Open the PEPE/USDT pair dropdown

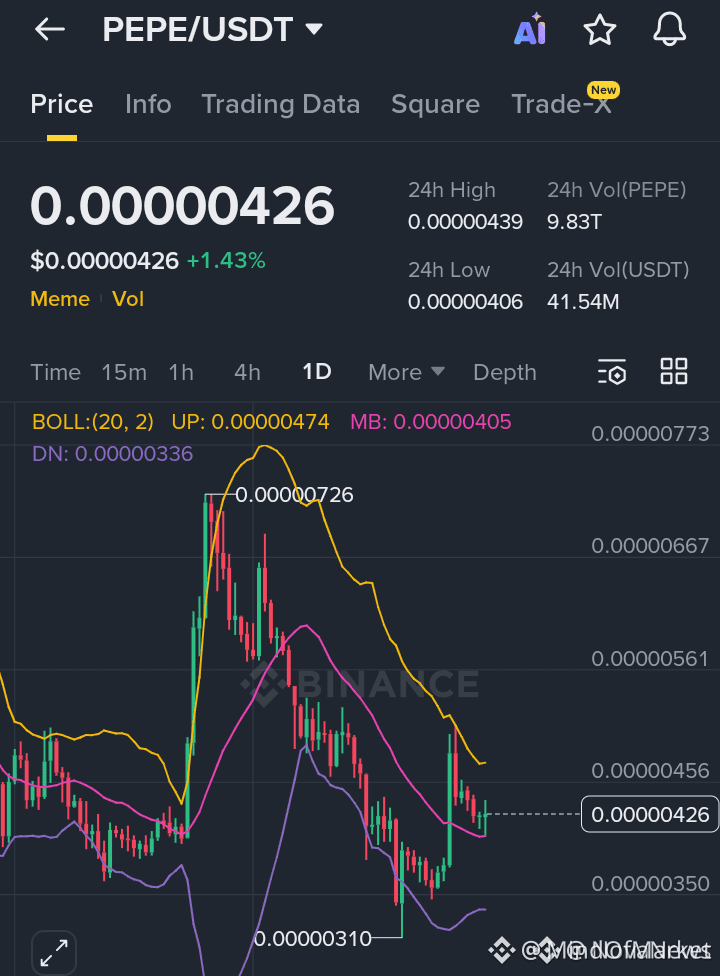314,30
